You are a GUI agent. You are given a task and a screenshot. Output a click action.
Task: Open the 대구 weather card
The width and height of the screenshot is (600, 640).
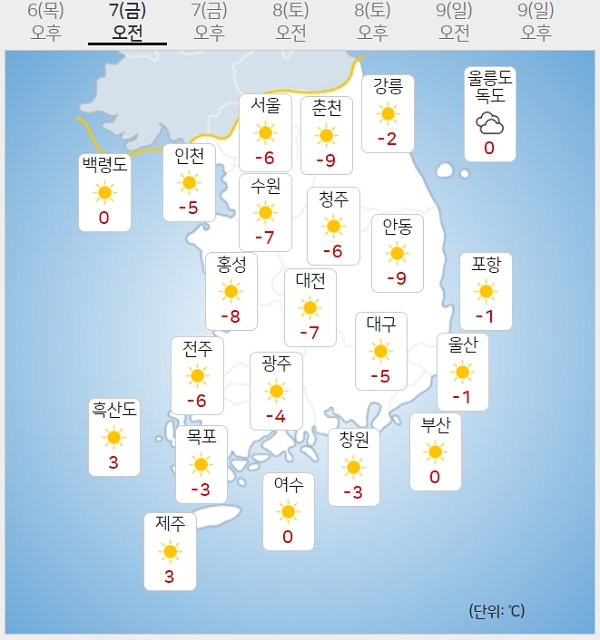(380, 350)
